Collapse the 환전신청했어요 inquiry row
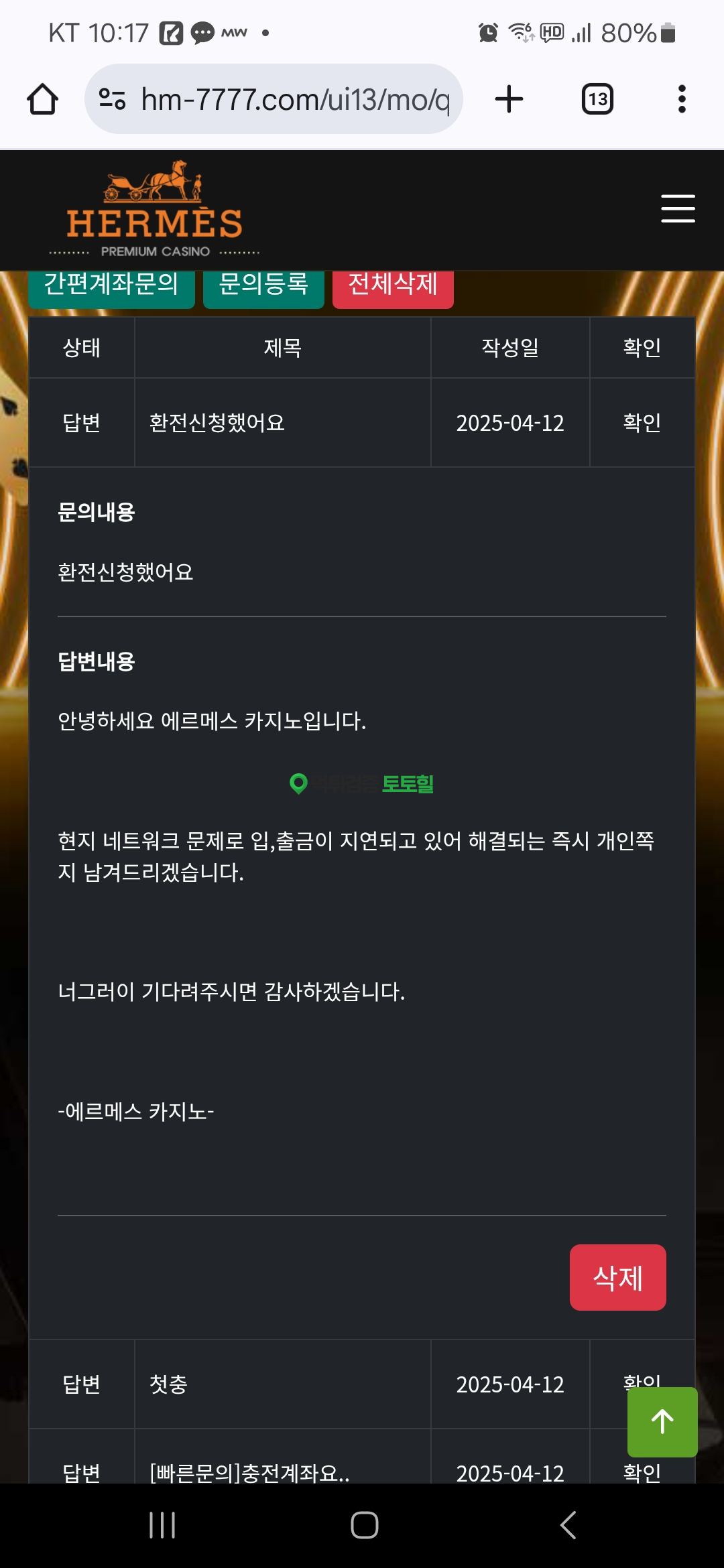Screen dimensions: 724x1568 (282, 423)
